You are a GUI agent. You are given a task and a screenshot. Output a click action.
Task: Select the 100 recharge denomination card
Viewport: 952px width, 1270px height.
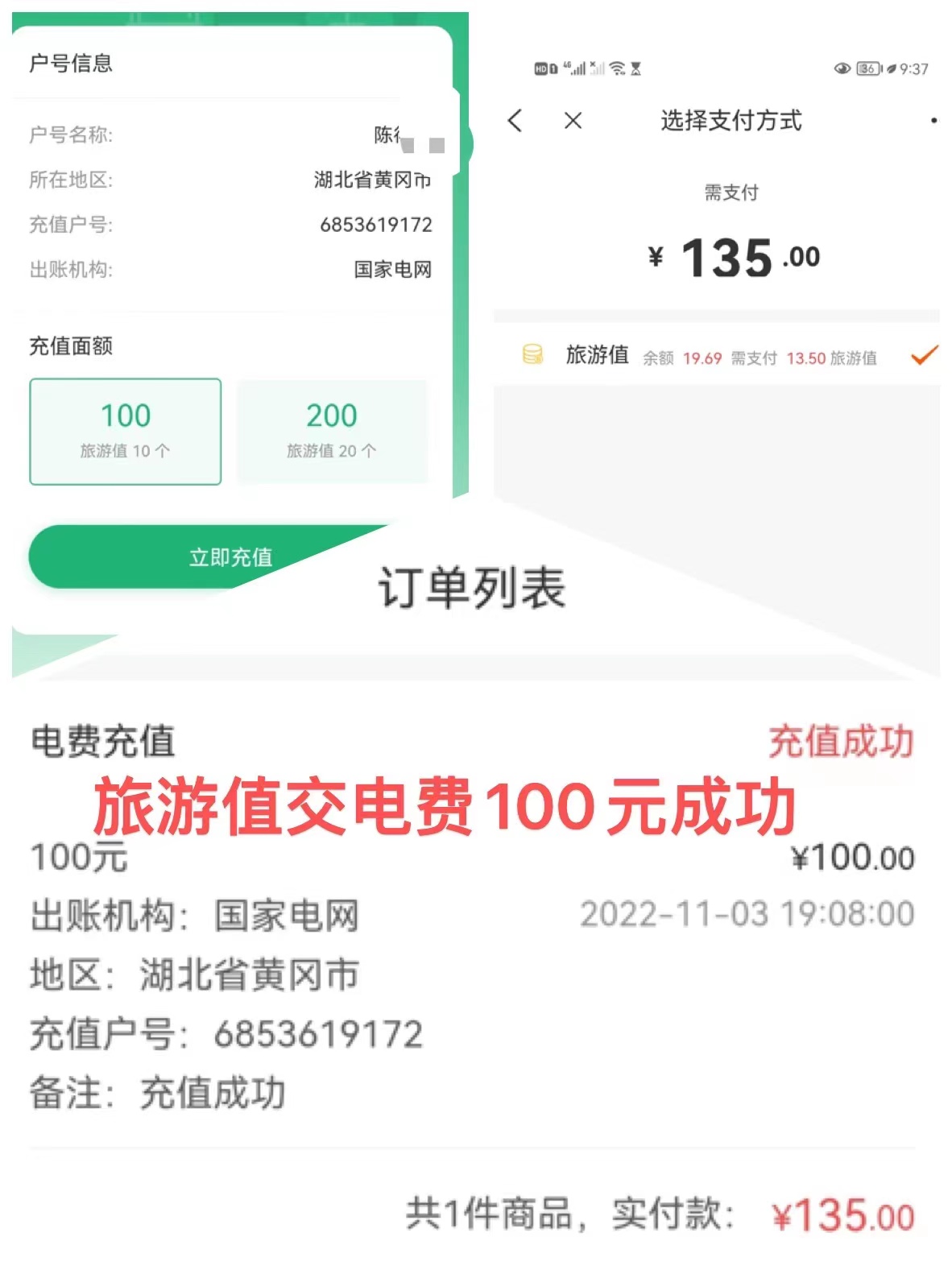point(126,430)
